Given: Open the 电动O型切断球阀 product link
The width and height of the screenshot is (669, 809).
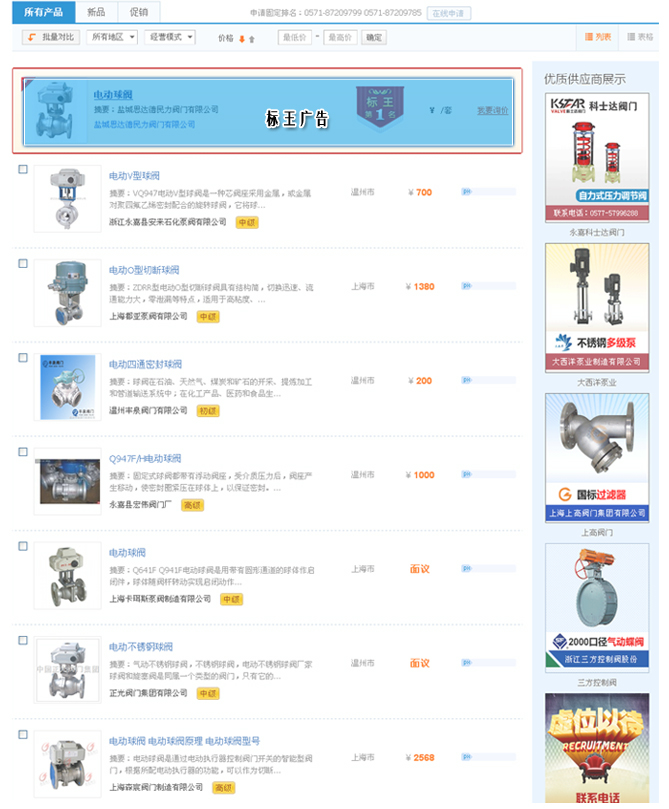Looking at the screenshot, I should (144, 270).
